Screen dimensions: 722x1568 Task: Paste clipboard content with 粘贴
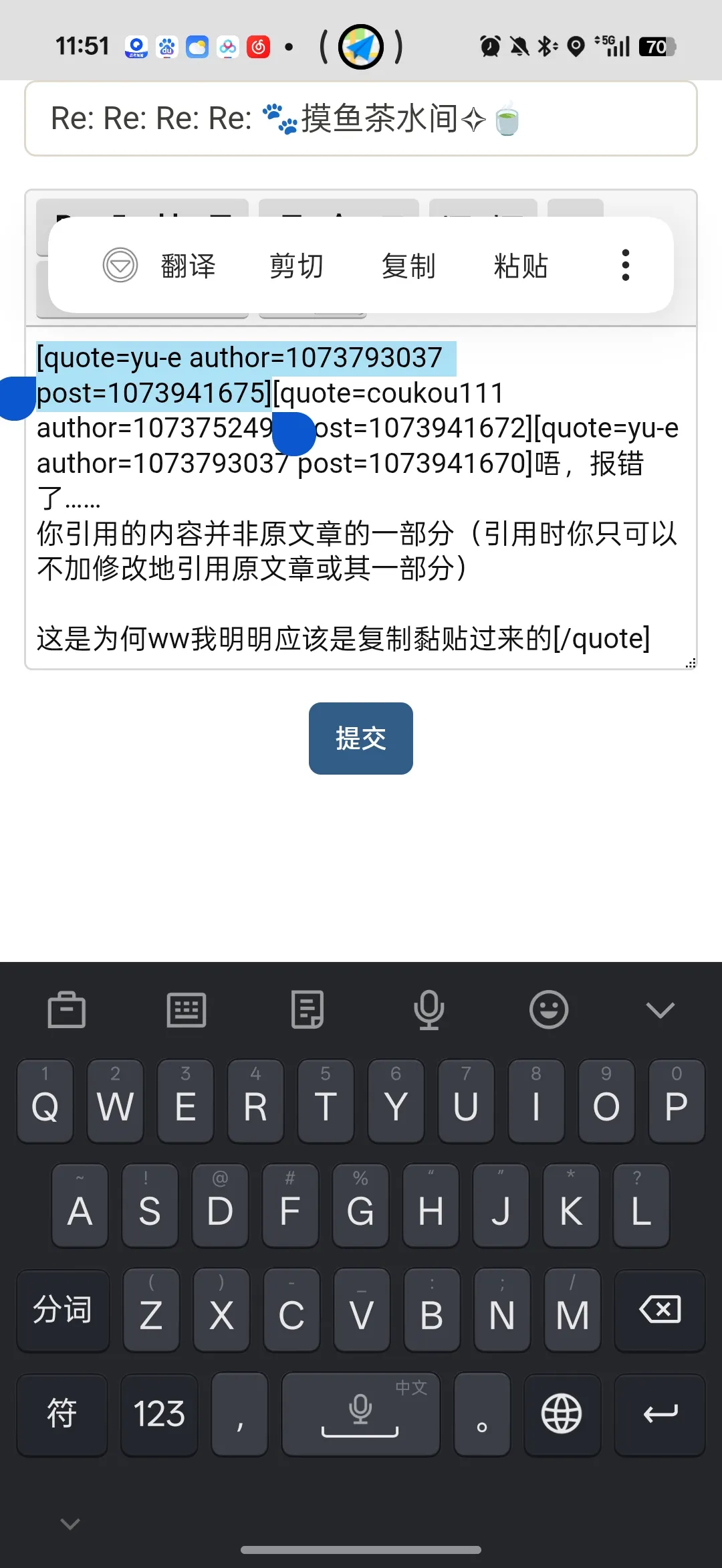[520, 266]
